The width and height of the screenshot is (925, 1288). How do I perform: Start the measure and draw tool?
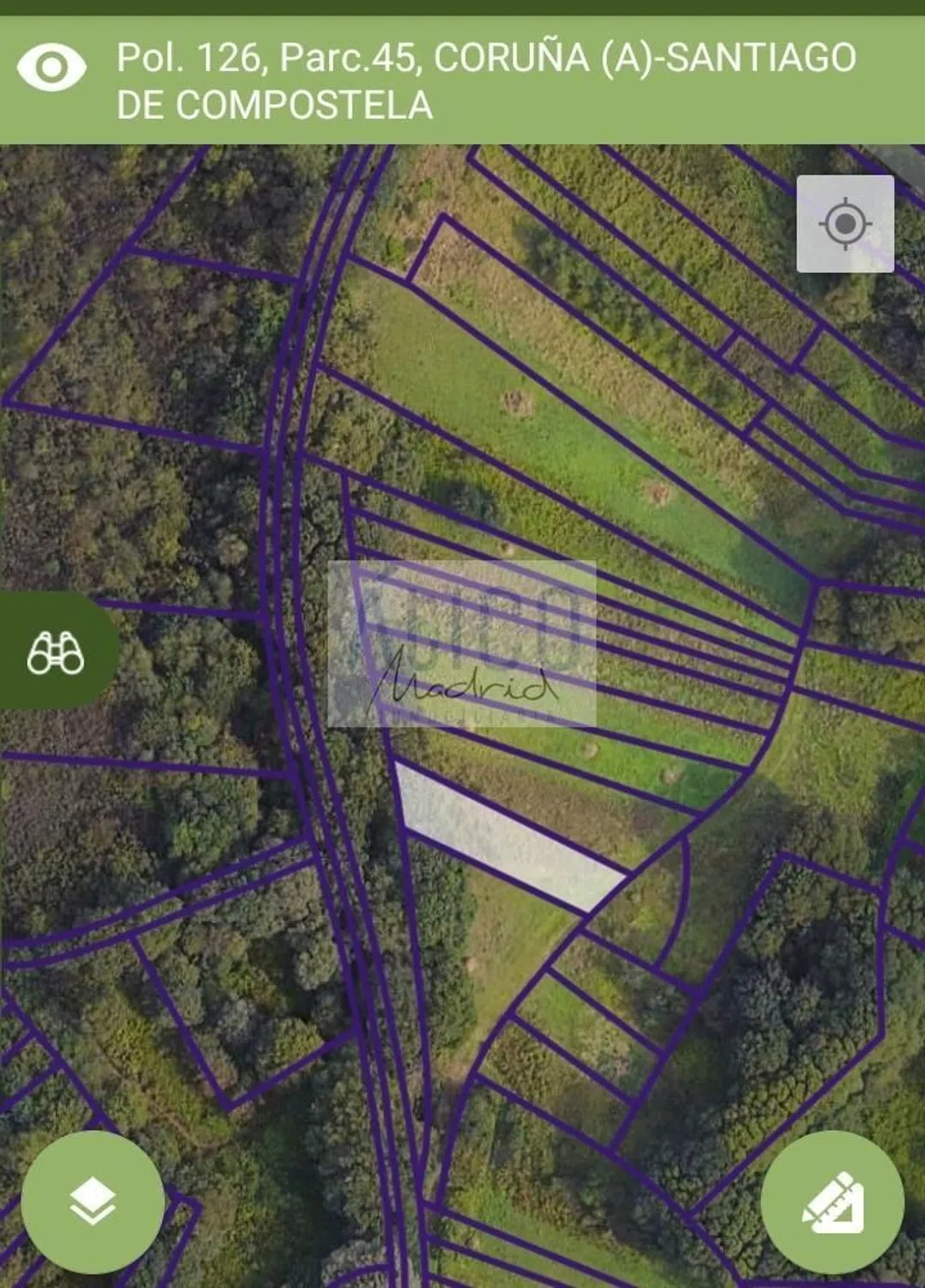831,1202
